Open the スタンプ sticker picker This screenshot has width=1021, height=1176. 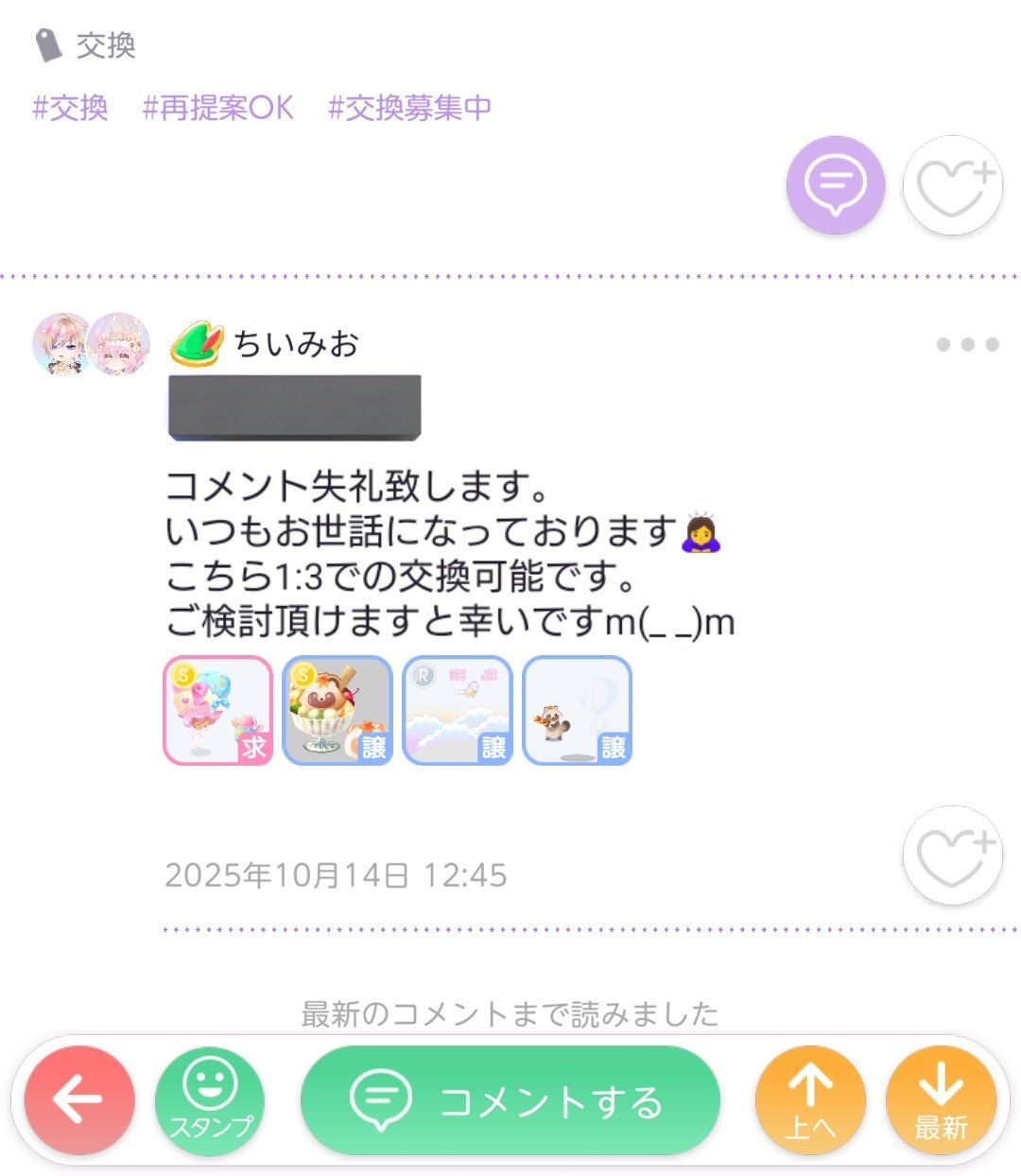click(x=210, y=1099)
